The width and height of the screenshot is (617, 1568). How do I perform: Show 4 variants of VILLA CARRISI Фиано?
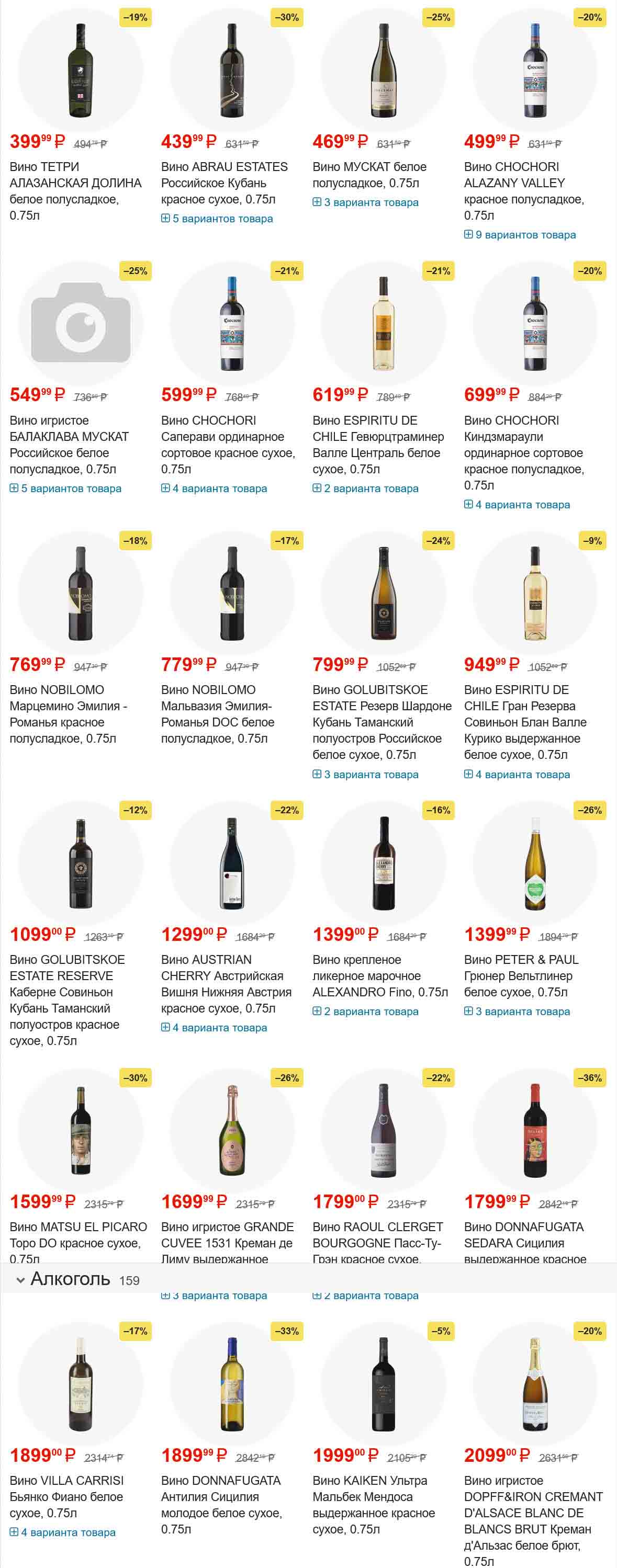[63, 1532]
